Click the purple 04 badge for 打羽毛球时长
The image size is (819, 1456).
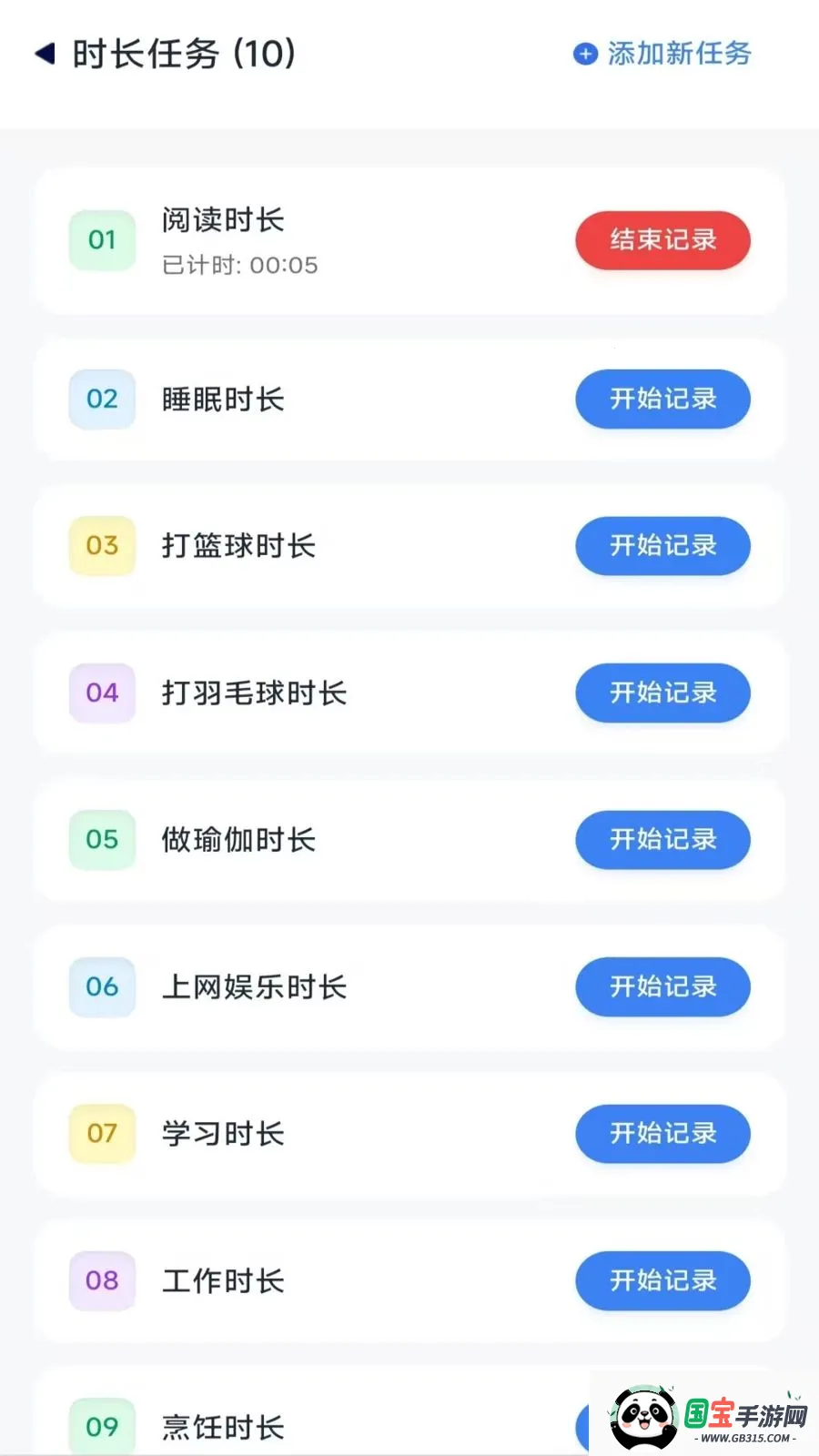click(x=101, y=693)
